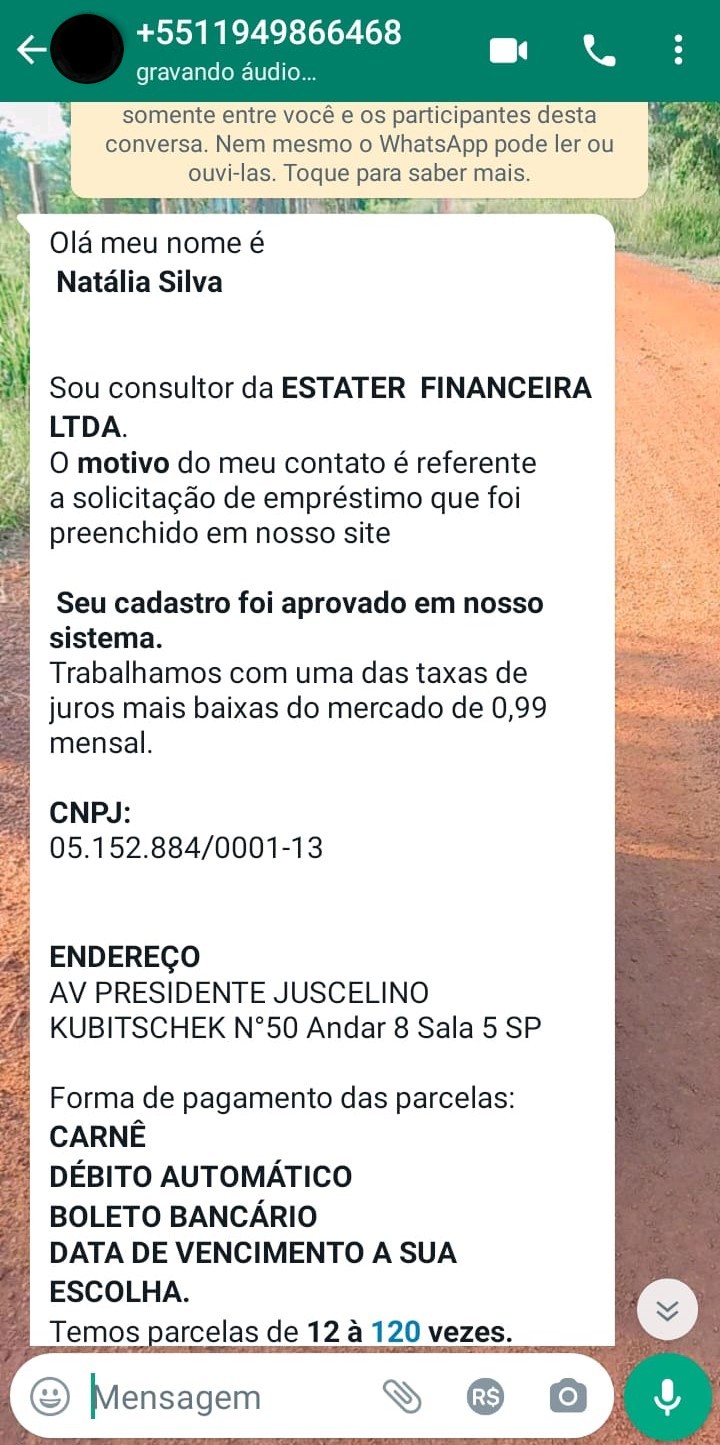The image size is (720, 1445).
Task: Attach a file with the paperclip
Action: point(402,1396)
